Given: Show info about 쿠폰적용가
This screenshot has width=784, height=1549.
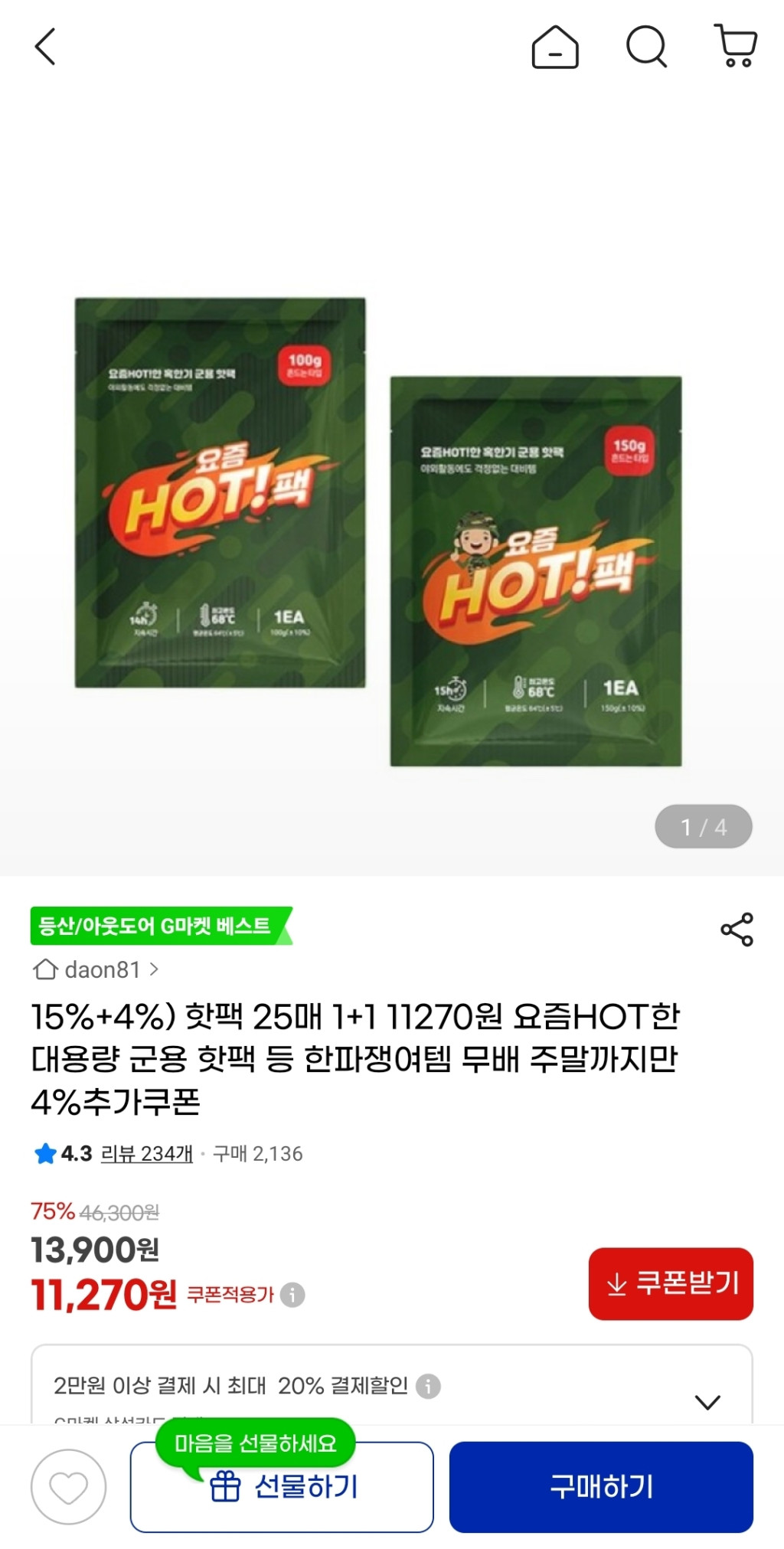Looking at the screenshot, I should [x=292, y=1295].
